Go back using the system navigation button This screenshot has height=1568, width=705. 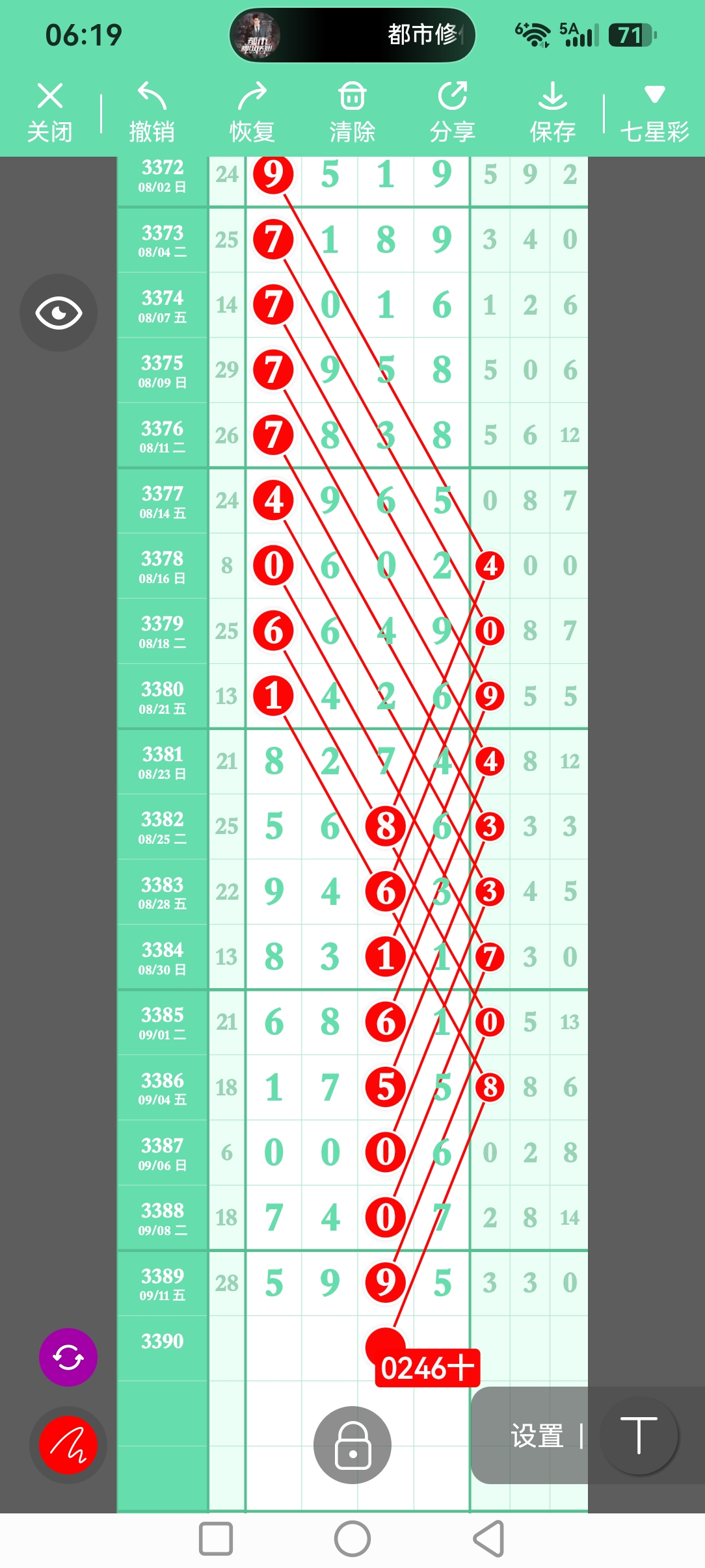pyautogui.click(x=489, y=1539)
